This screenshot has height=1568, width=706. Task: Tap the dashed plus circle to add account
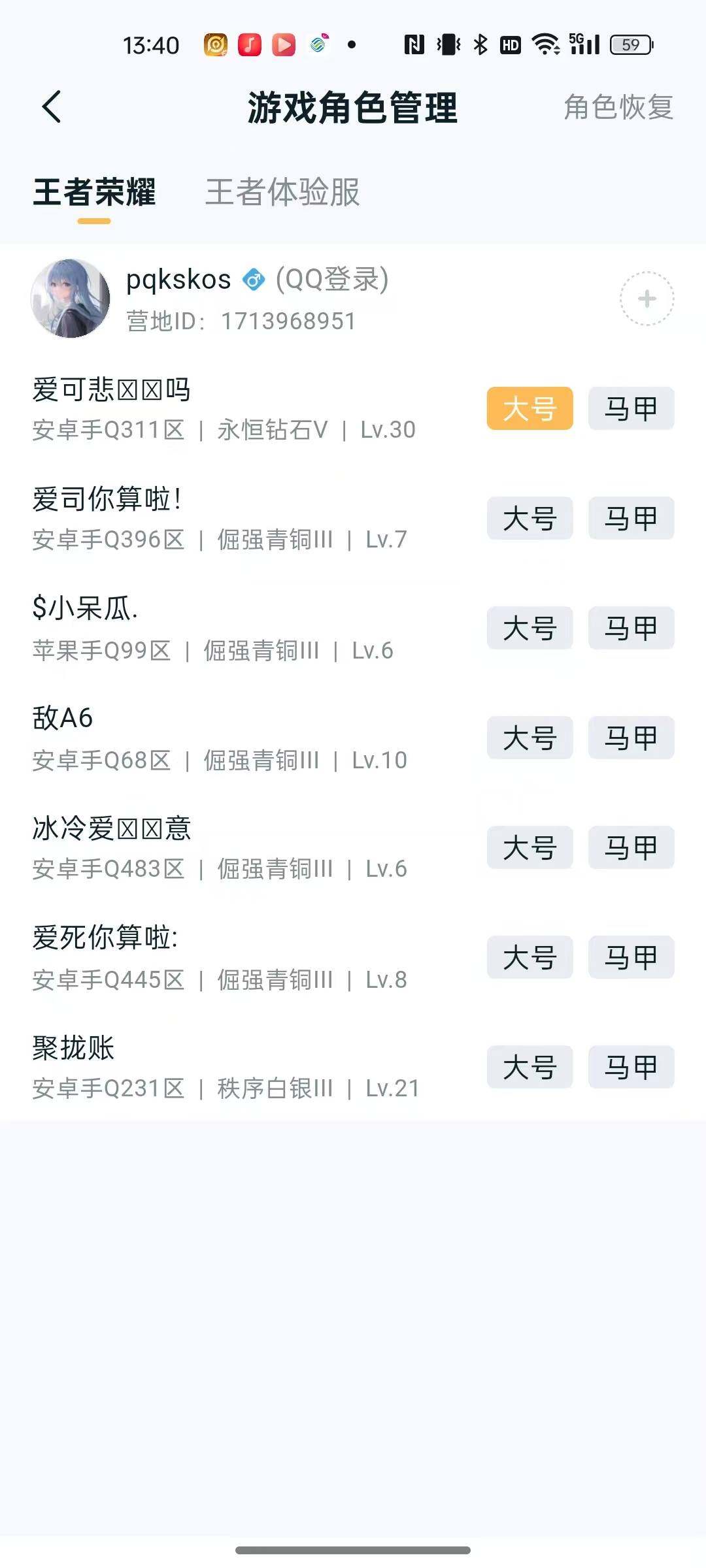tap(647, 298)
